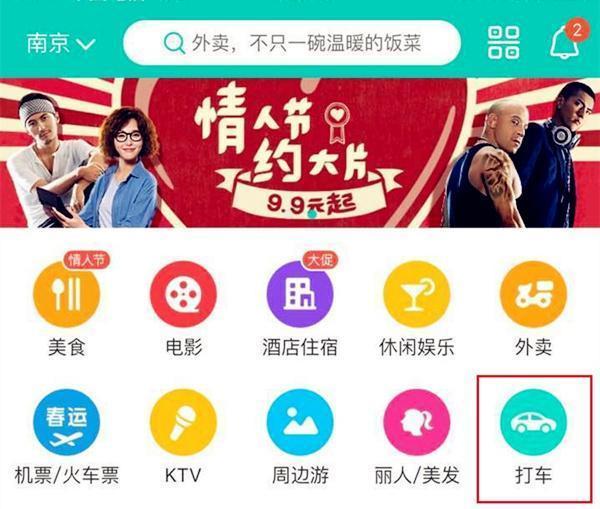Image resolution: width=600 pixels, height=509 pixels.
Task: Open 丽人/美发
Action: tap(417, 424)
